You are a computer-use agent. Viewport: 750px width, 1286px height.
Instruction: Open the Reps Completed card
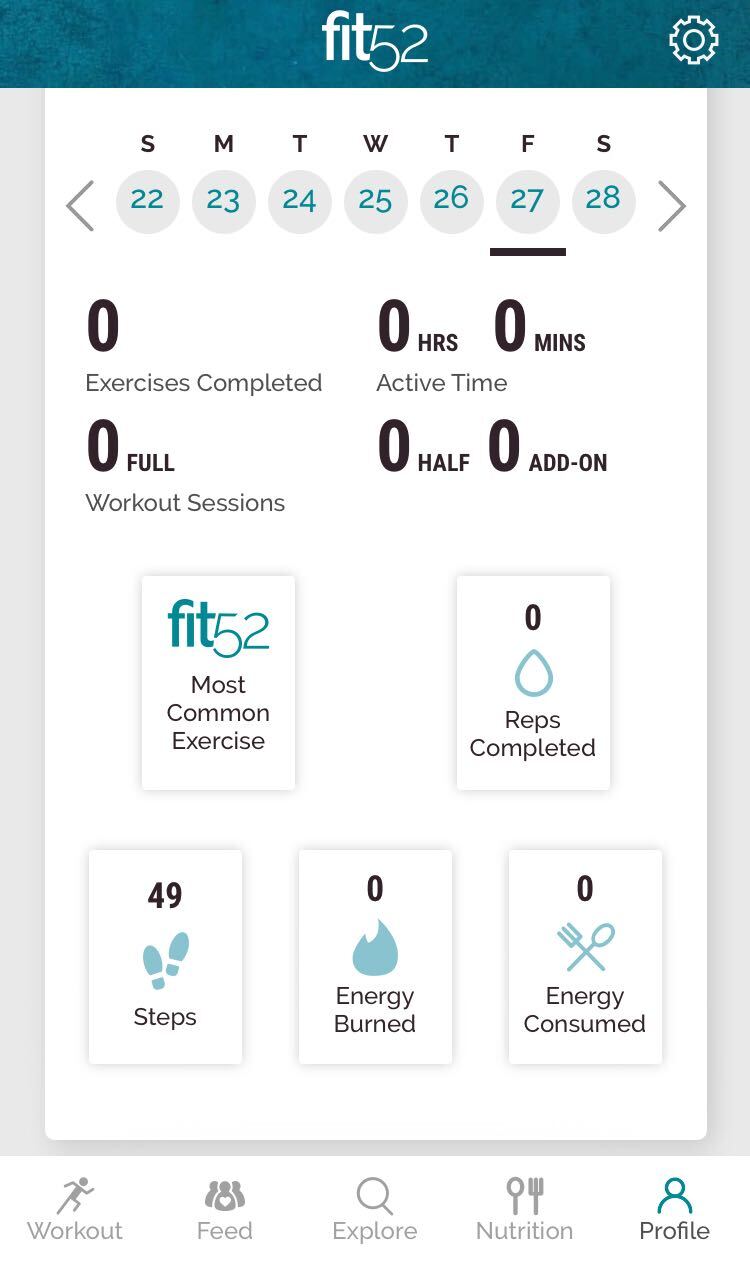coord(533,682)
